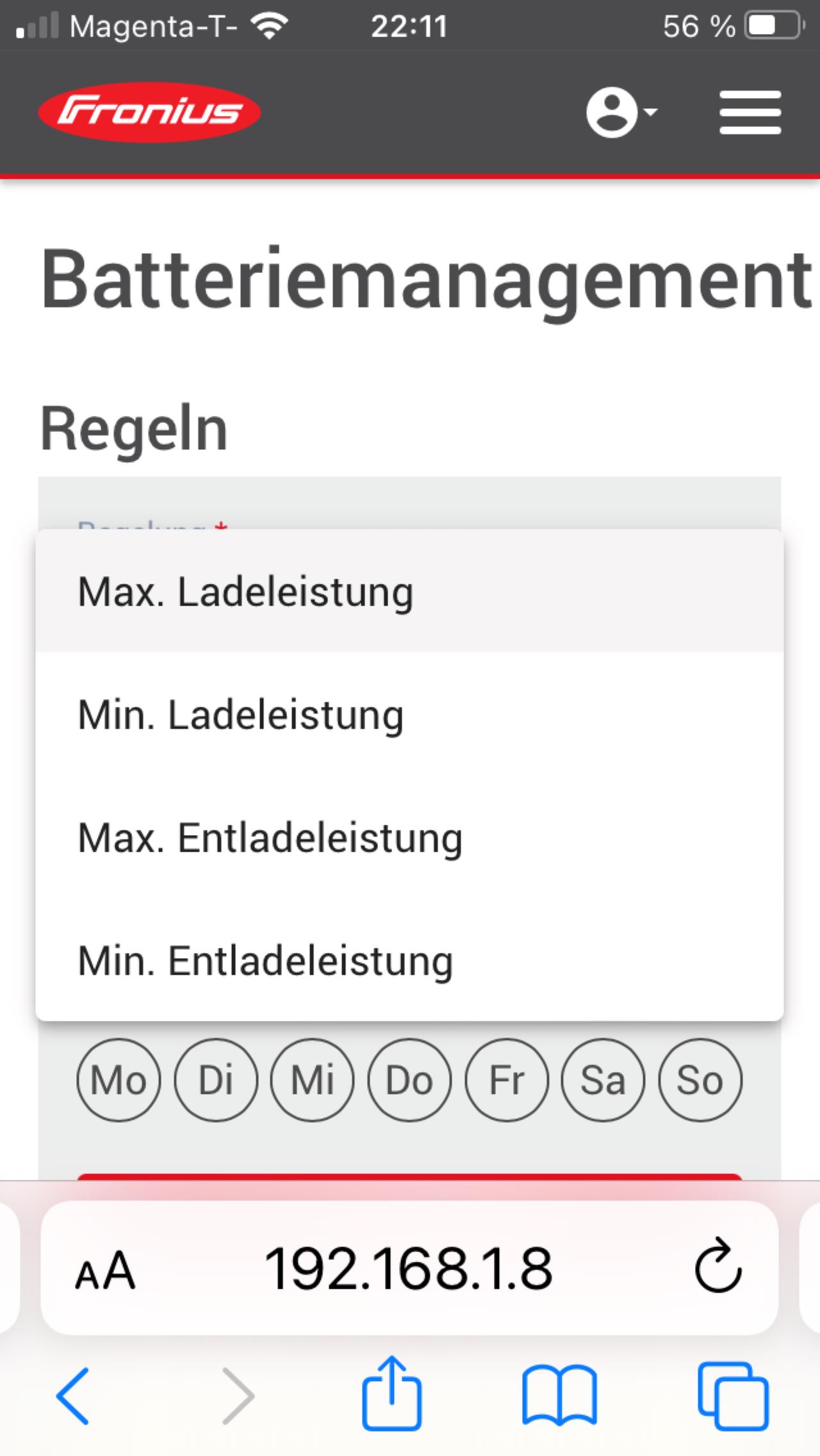
Task: Tap the 192.168.1.8 address bar
Action: pyautogui.click(x=409, y=1268)
